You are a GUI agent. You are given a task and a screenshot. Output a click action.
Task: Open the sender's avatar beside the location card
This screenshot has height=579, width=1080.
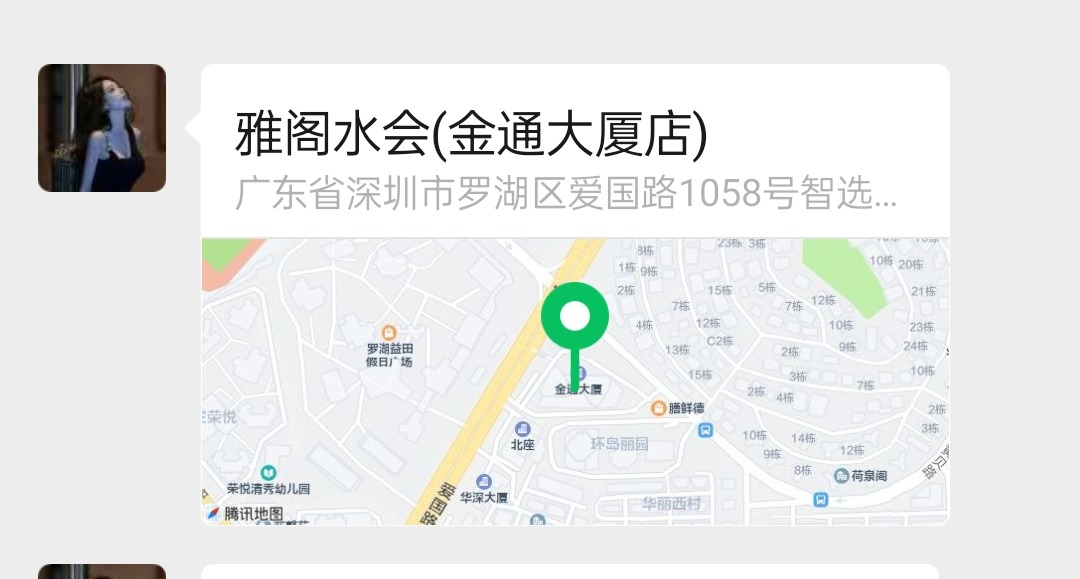pos(102,128)
